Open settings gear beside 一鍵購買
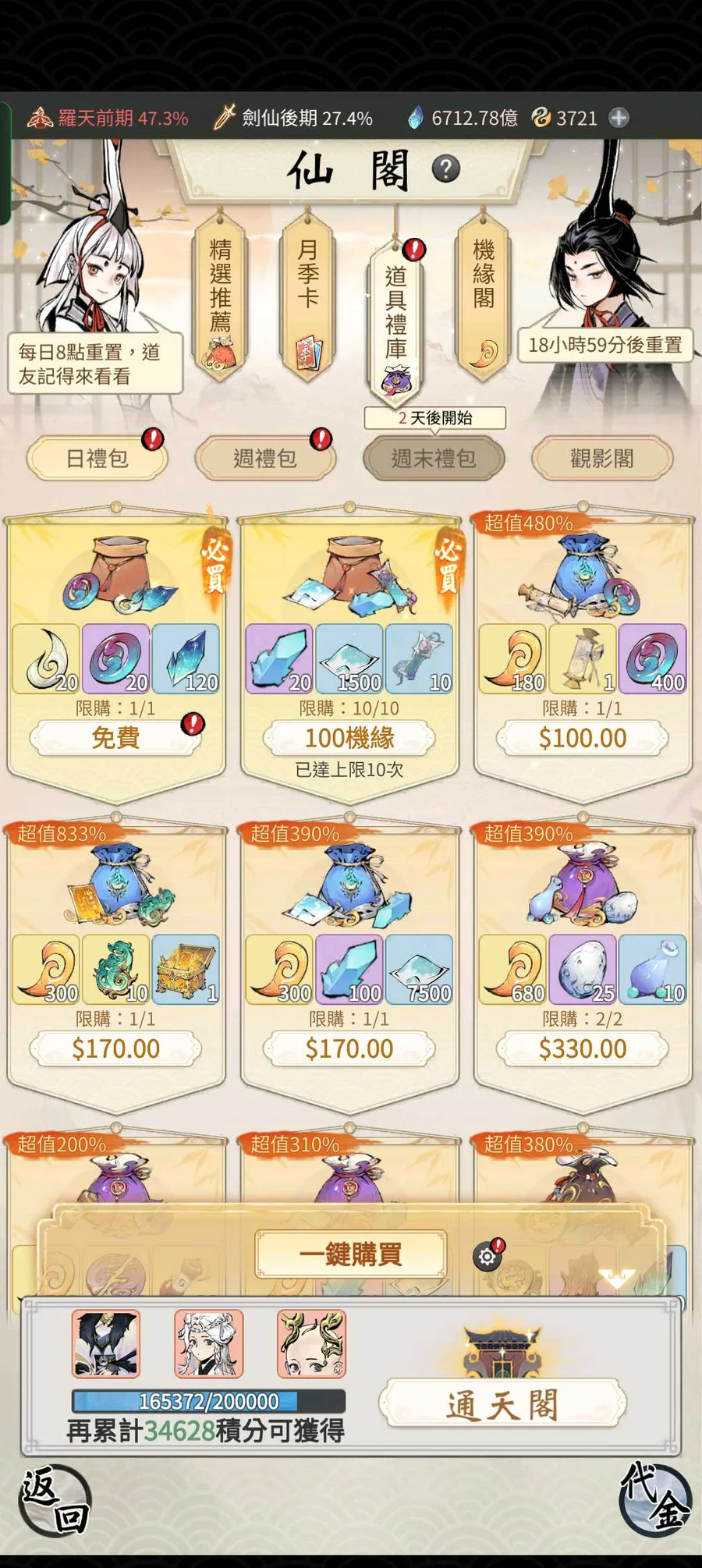Screen dimensions: 702x1568 click(487, 1257)
